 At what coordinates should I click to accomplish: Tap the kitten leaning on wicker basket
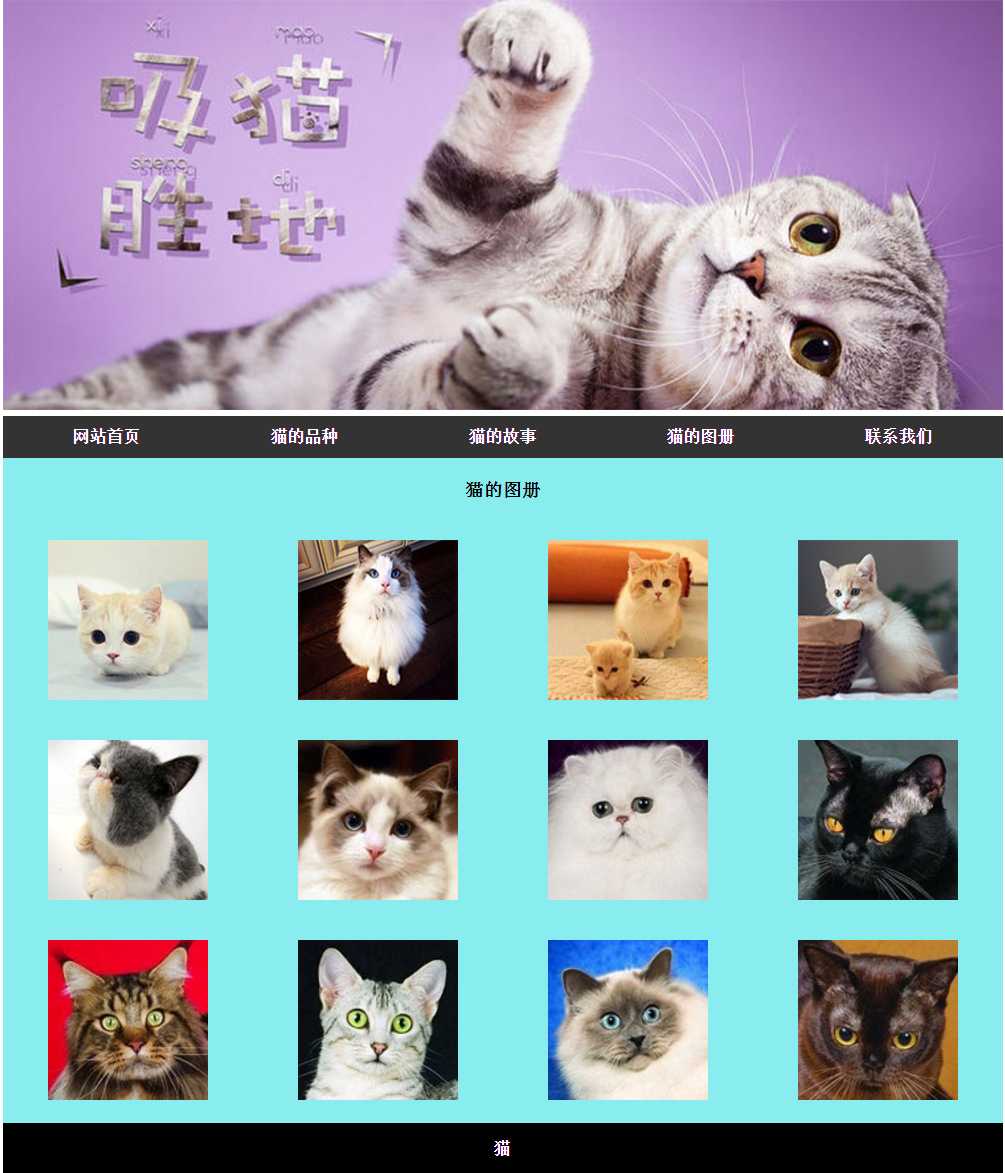pos(878,620)
